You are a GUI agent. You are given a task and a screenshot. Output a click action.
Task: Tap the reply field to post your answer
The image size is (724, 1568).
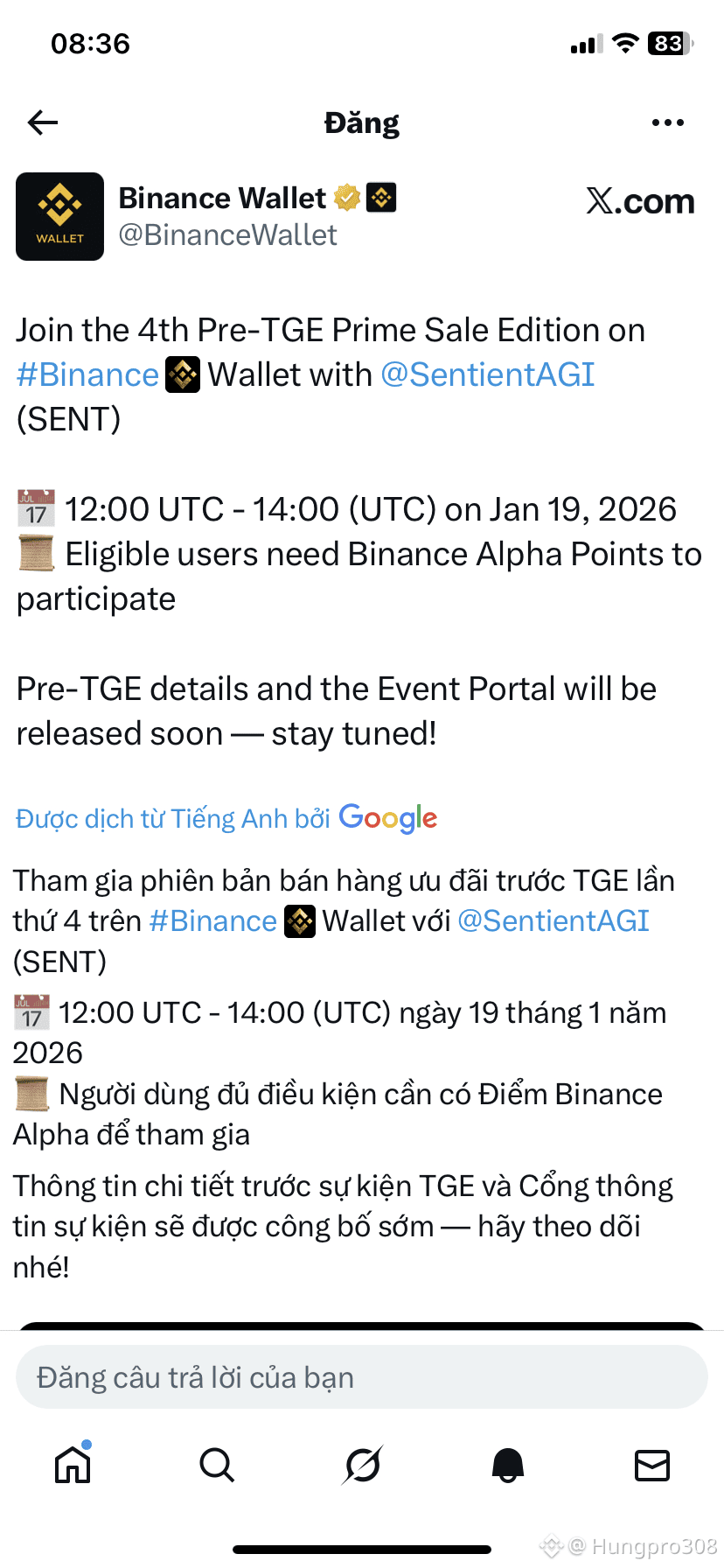[x=362, y=1377]
